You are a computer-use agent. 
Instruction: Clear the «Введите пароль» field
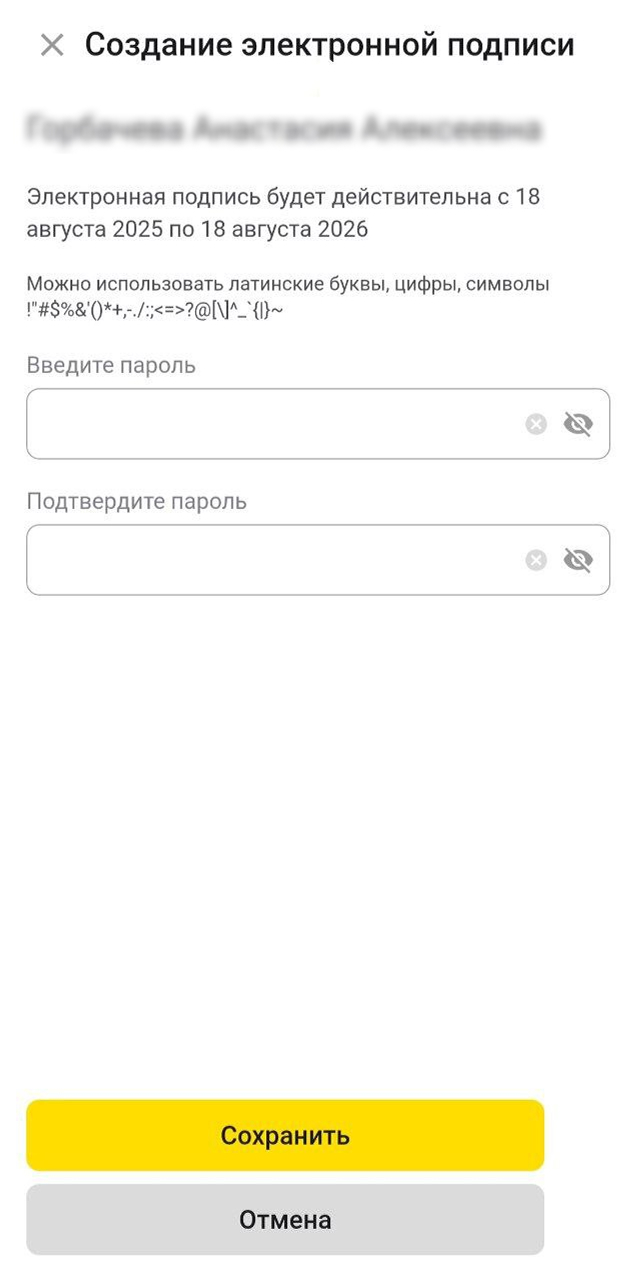click(x=537, y=425)
